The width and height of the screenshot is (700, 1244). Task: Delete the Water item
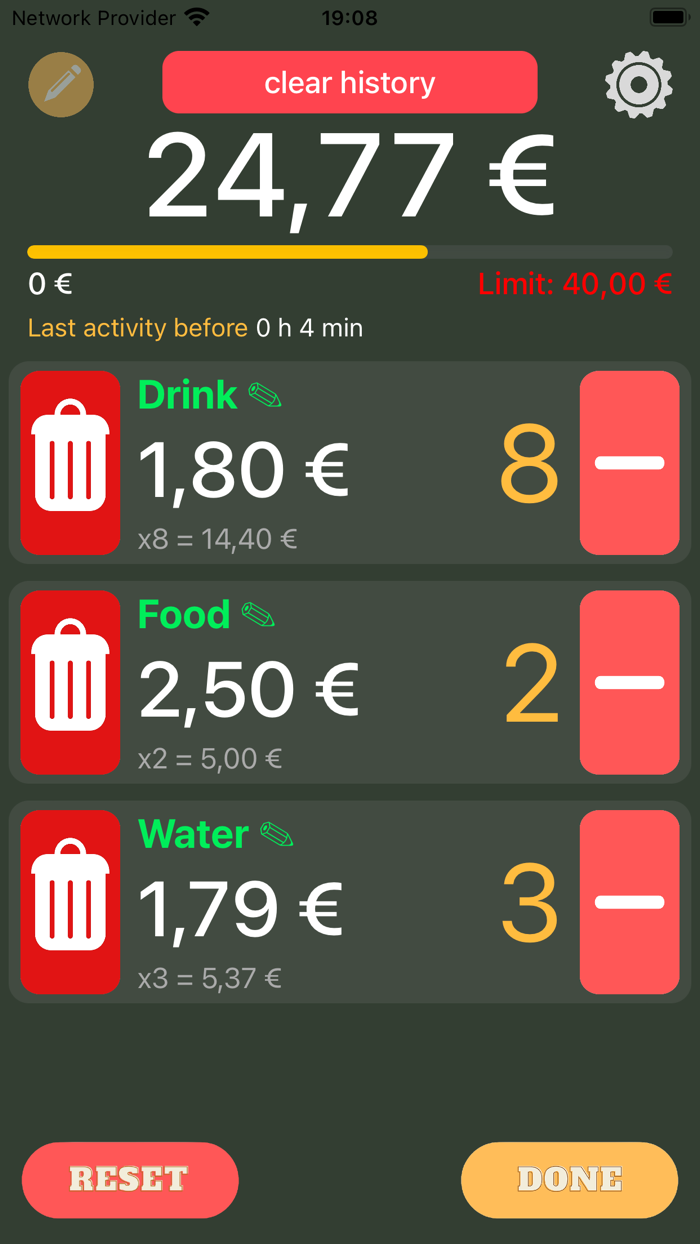pos(70,902)
